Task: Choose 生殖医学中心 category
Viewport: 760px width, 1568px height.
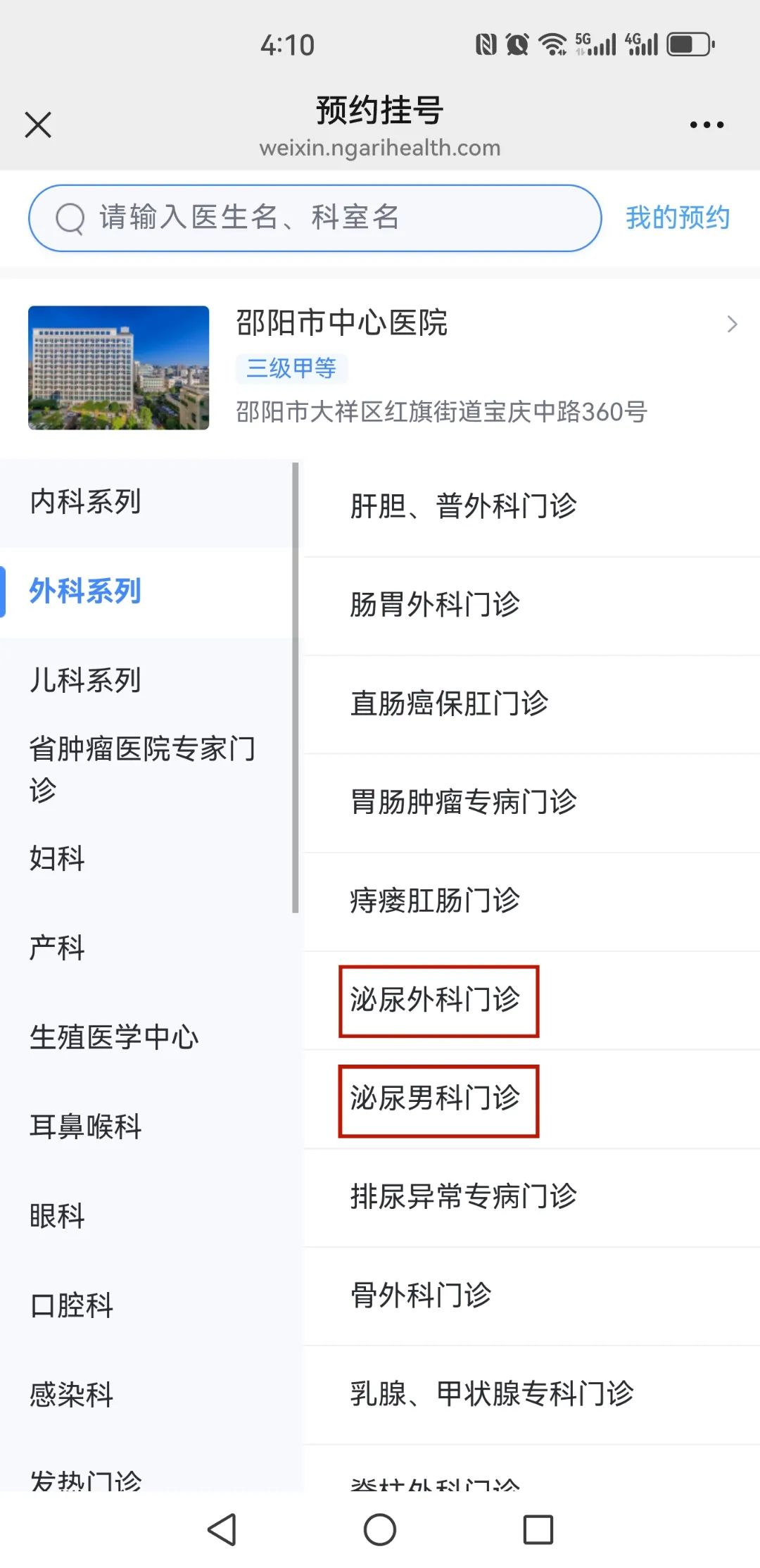Action: (148, 1037)
